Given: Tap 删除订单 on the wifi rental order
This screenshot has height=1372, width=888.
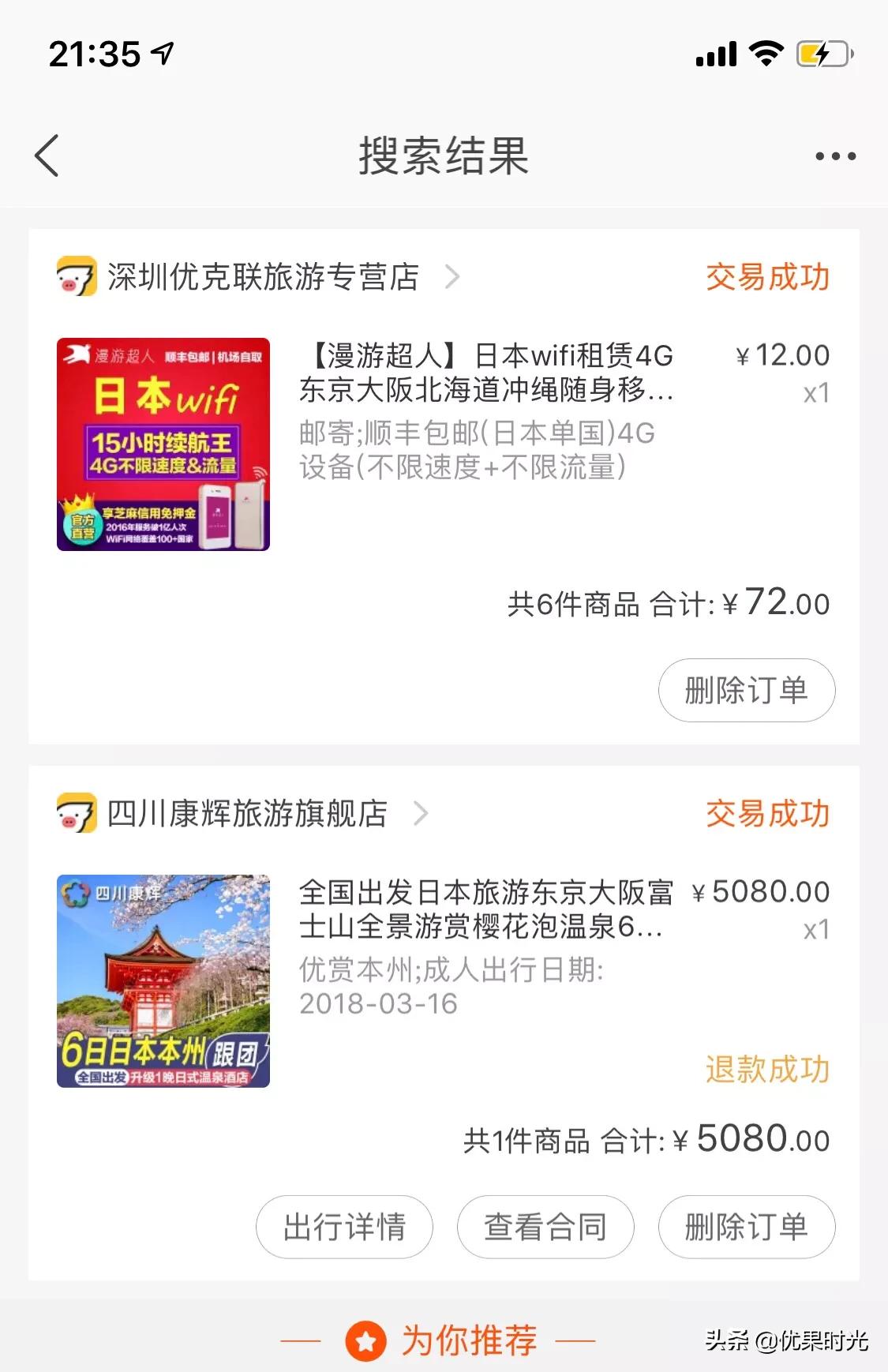Looking at the screenshot, I should click(x=745, y=690).
